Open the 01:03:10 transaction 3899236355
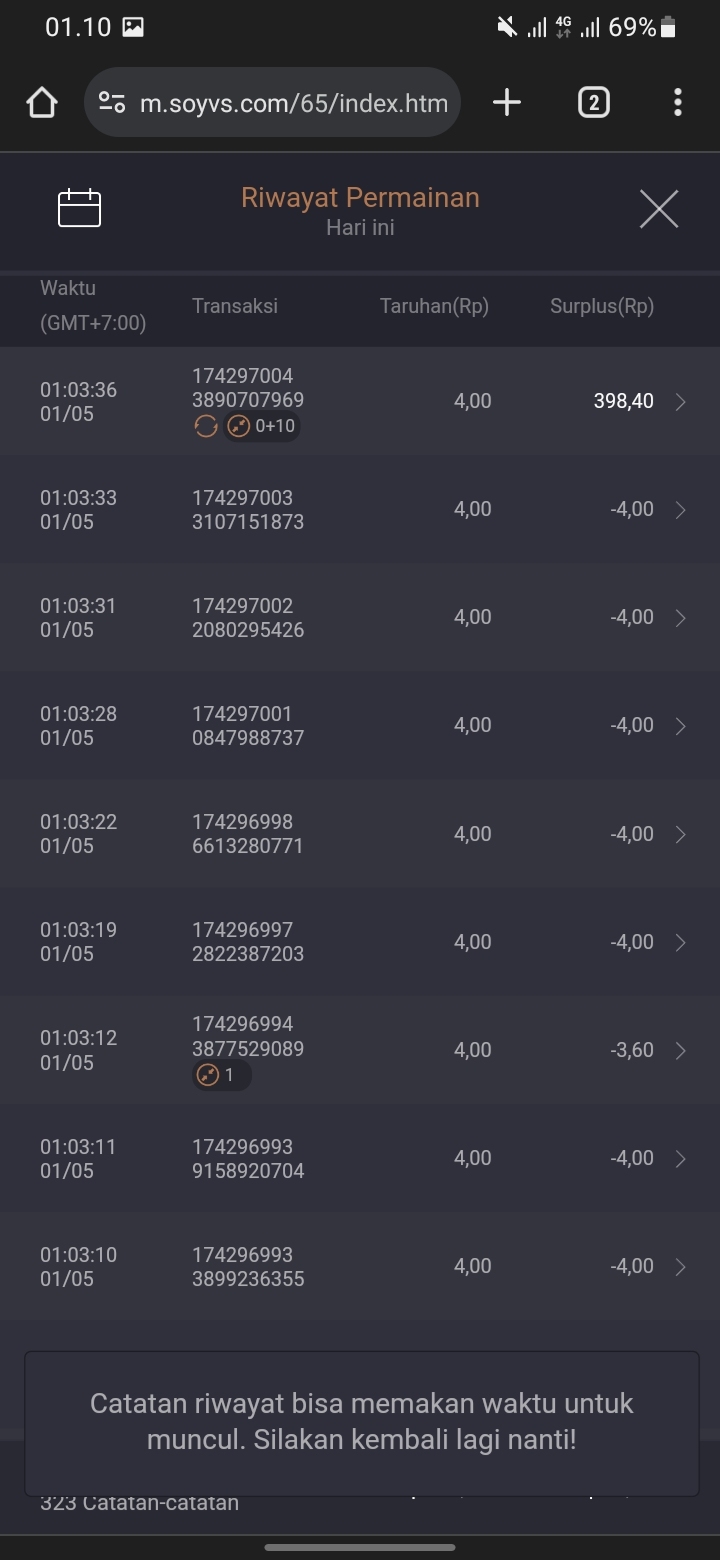Viewport: 720px width, 1560px height. [x=360, y=1266]
